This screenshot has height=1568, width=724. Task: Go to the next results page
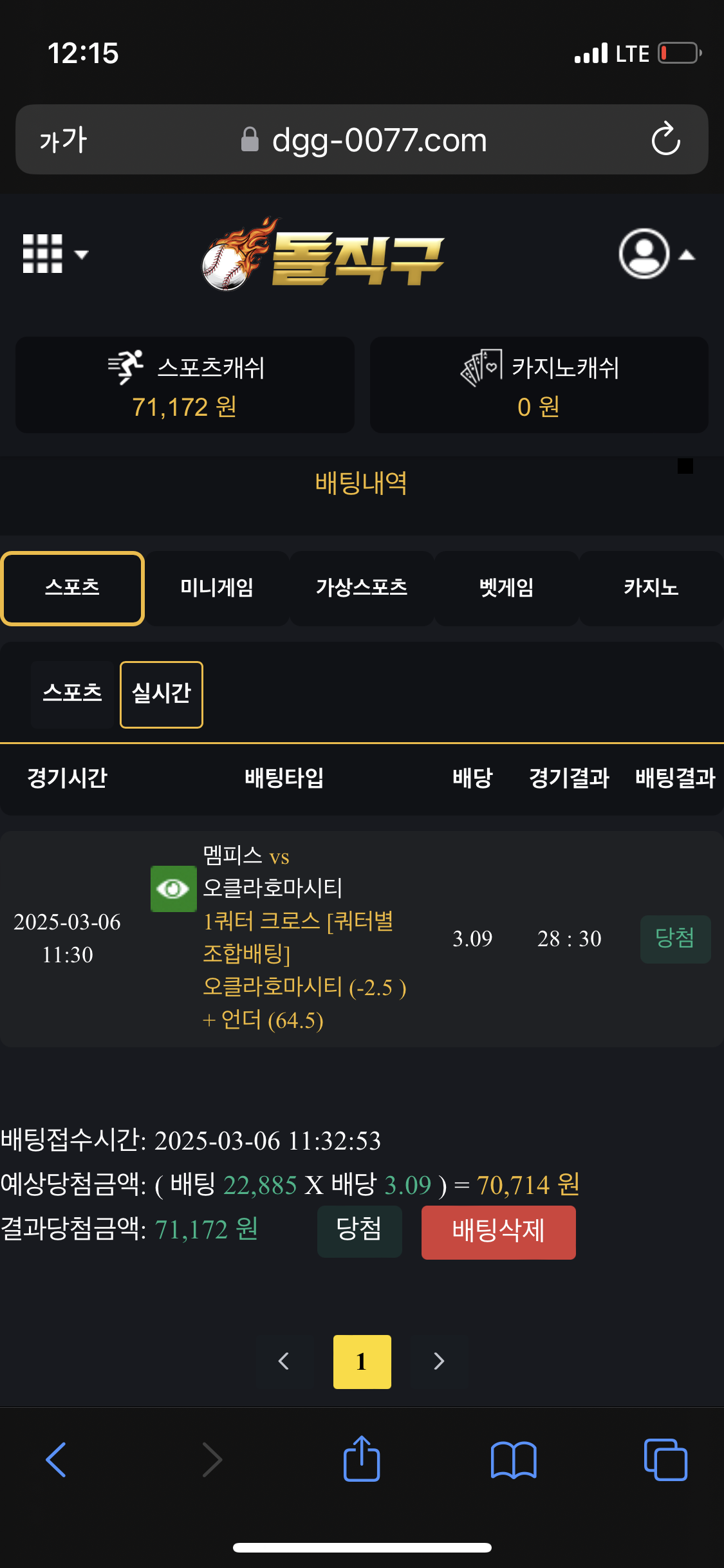click(x=439, y=1361)
